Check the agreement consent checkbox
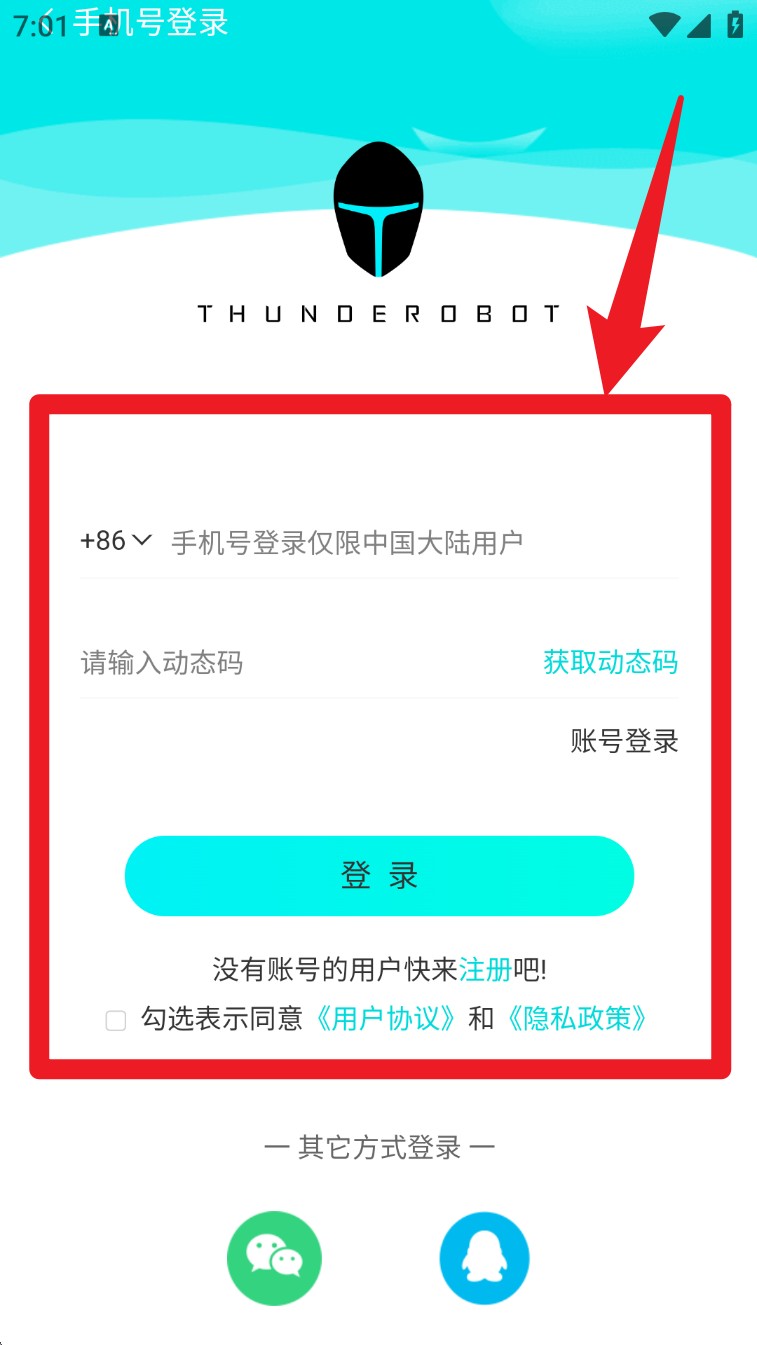757x1345 pixels. click(x=116, y=1020)
